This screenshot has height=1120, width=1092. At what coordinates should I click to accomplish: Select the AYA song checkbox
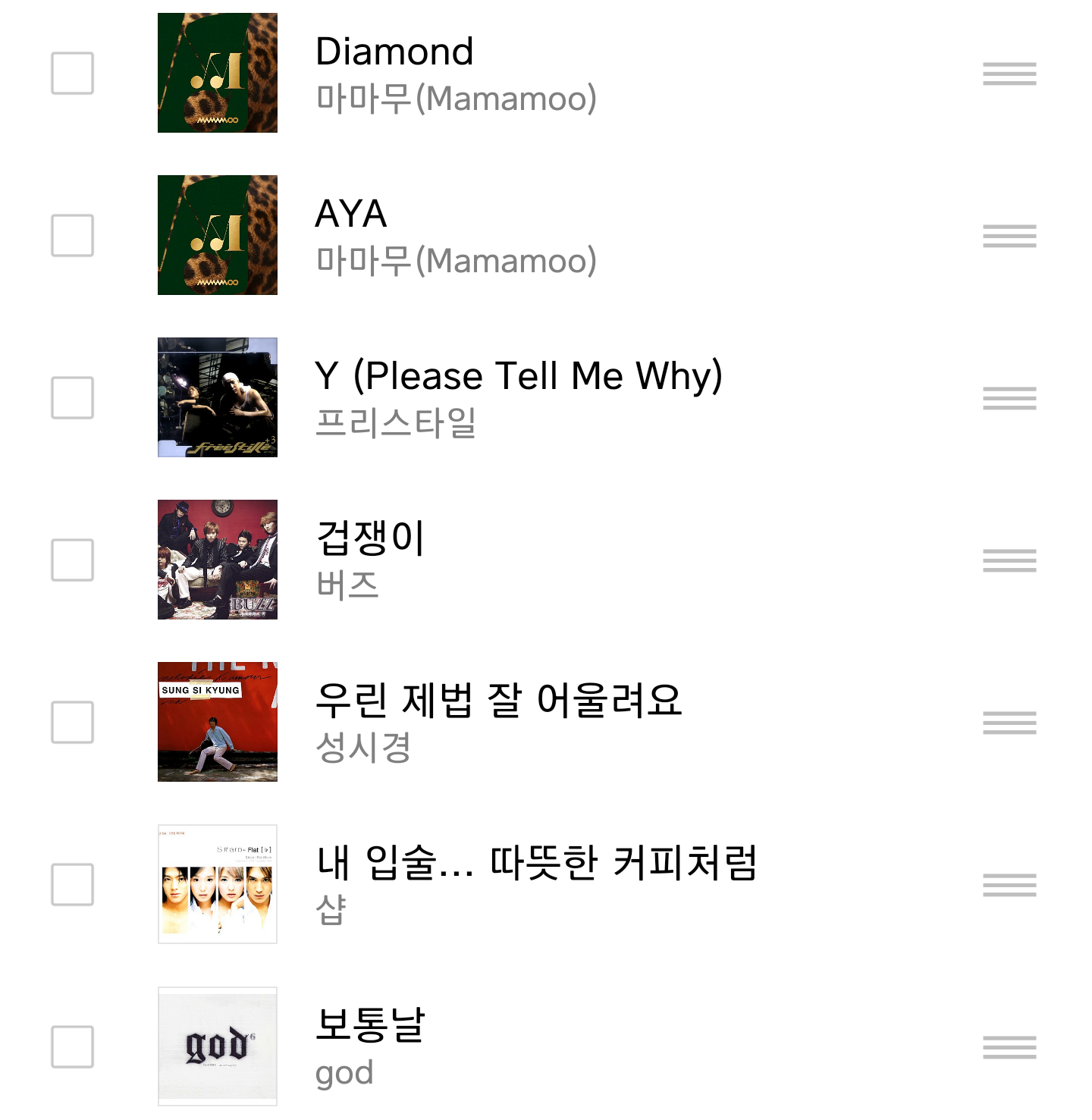72,236
